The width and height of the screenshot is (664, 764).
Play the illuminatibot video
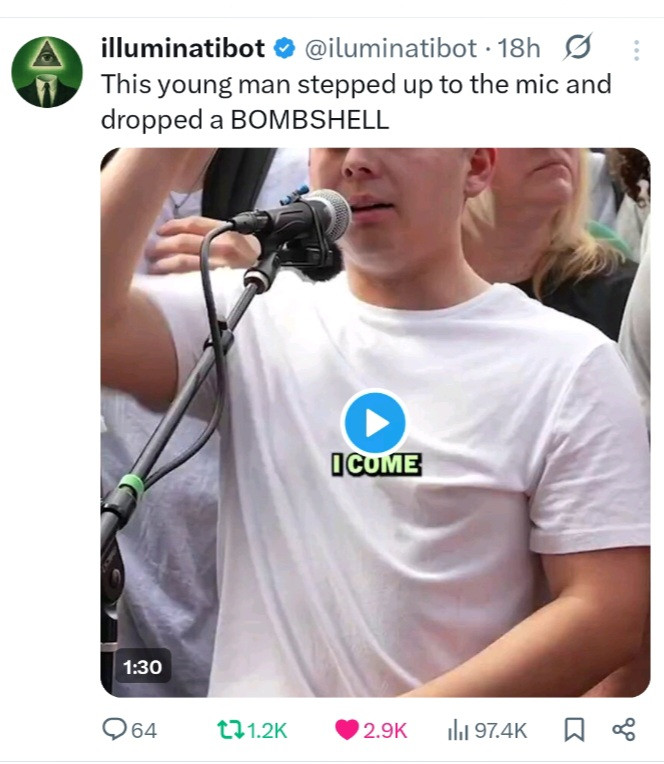375,423
